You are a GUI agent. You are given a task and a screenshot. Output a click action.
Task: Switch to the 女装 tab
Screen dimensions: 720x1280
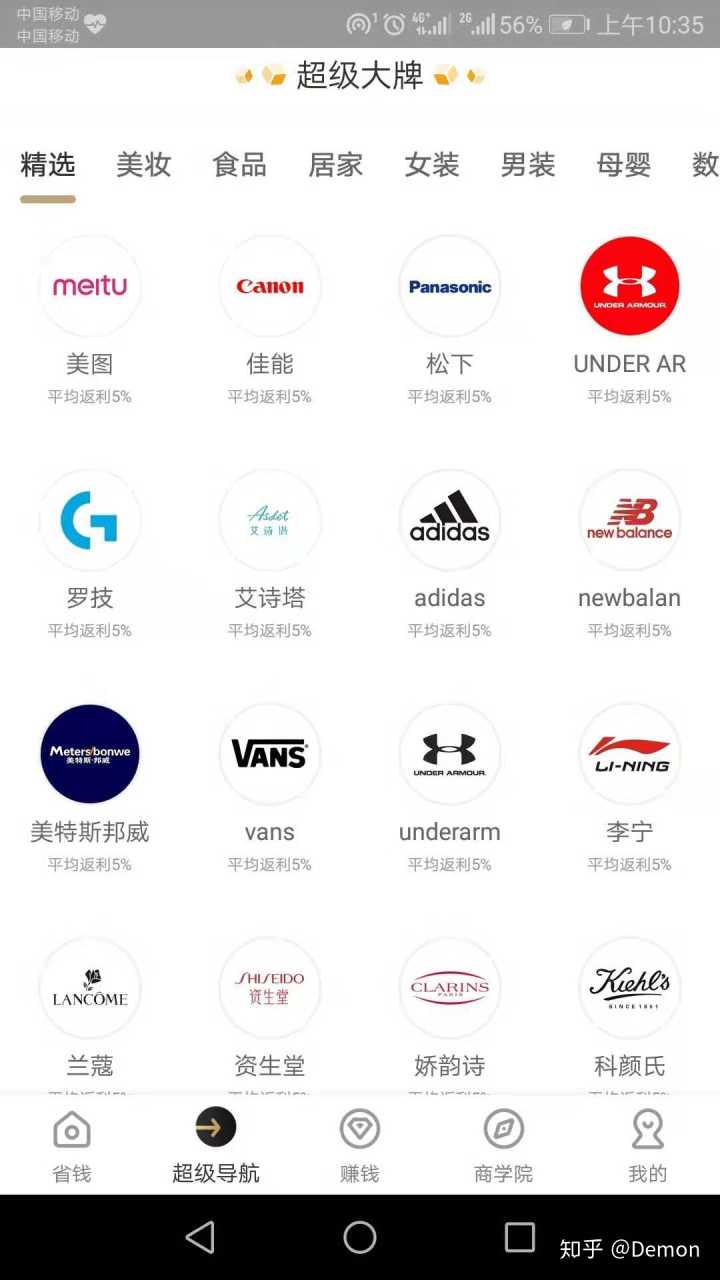pos(432,165)
